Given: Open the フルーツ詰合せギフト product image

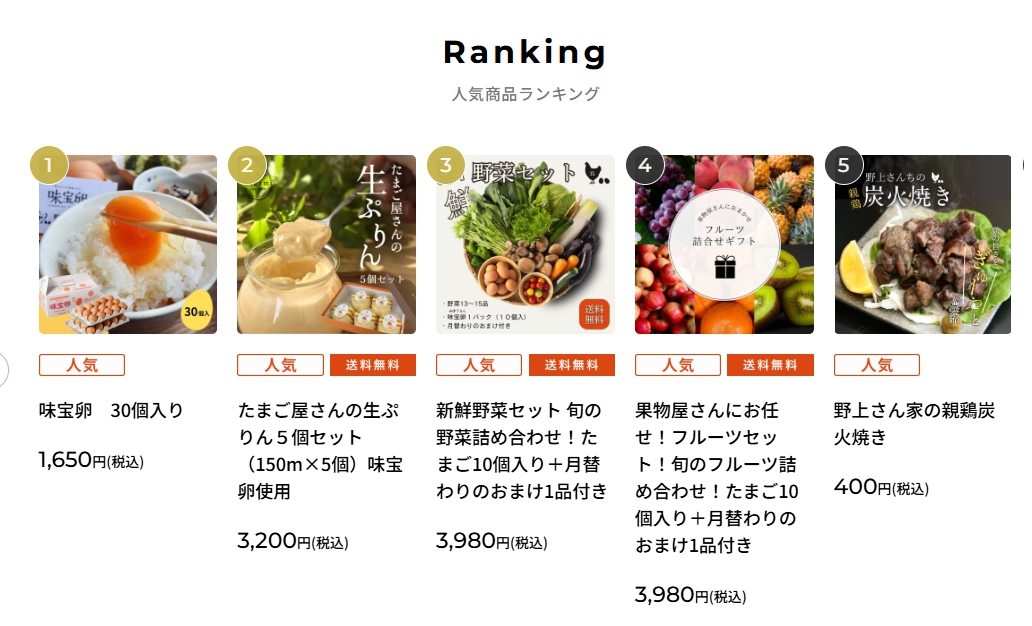Looking at the screenshot, I should [724, 244].
